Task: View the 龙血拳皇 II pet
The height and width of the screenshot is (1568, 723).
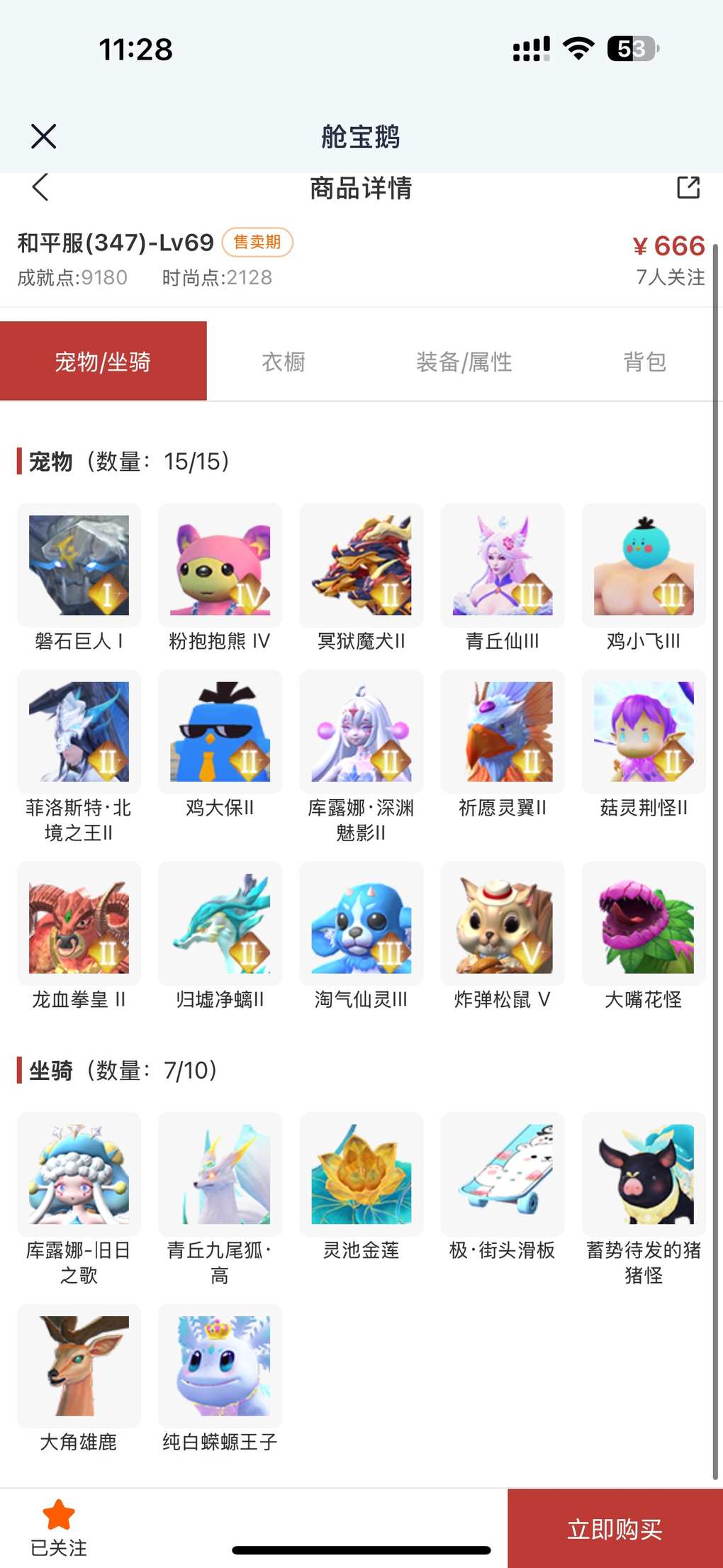Action: [x=79, y=923]
